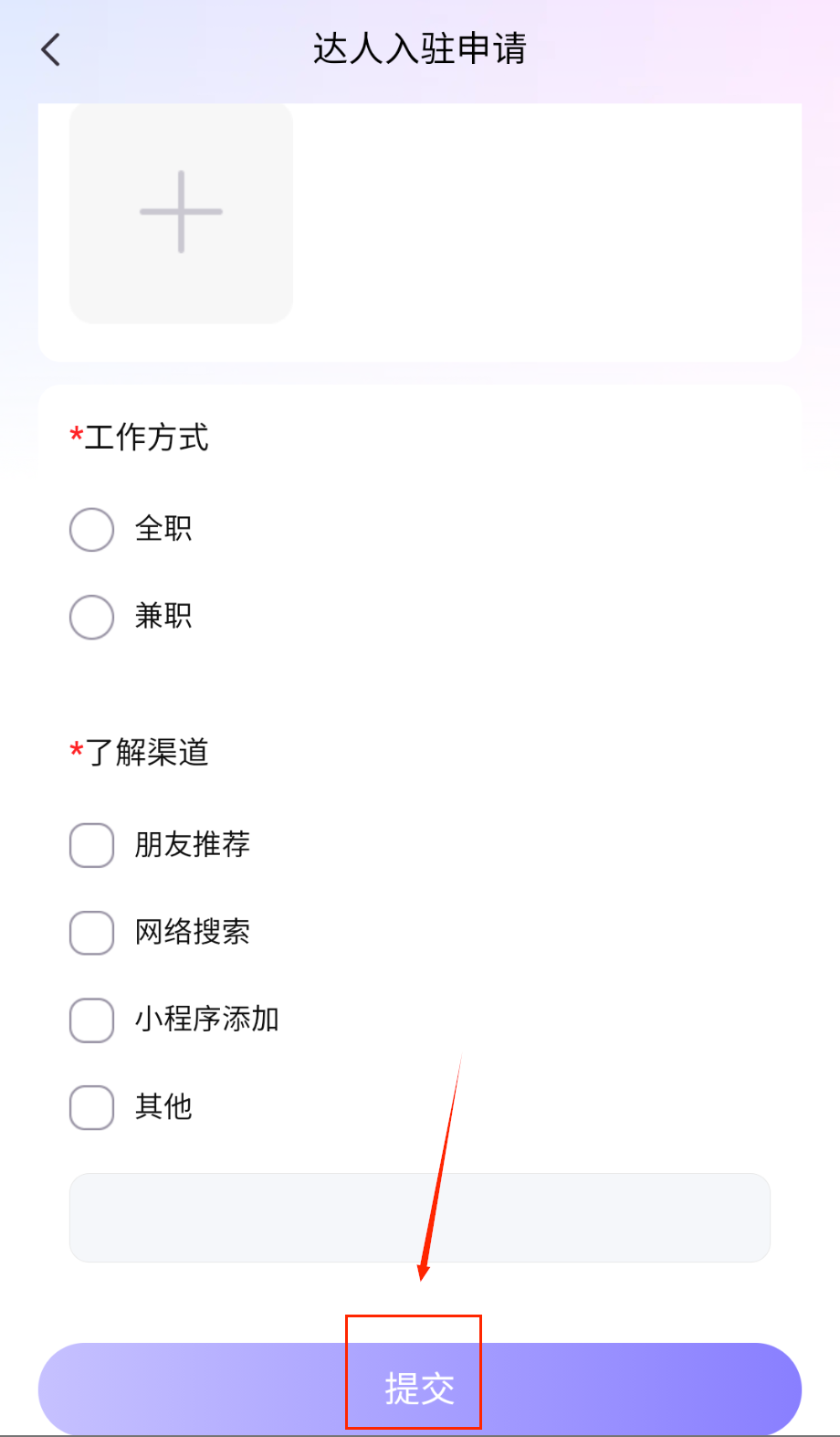Select 全职 as work mode
The image size is (840, 1437).
92,530
